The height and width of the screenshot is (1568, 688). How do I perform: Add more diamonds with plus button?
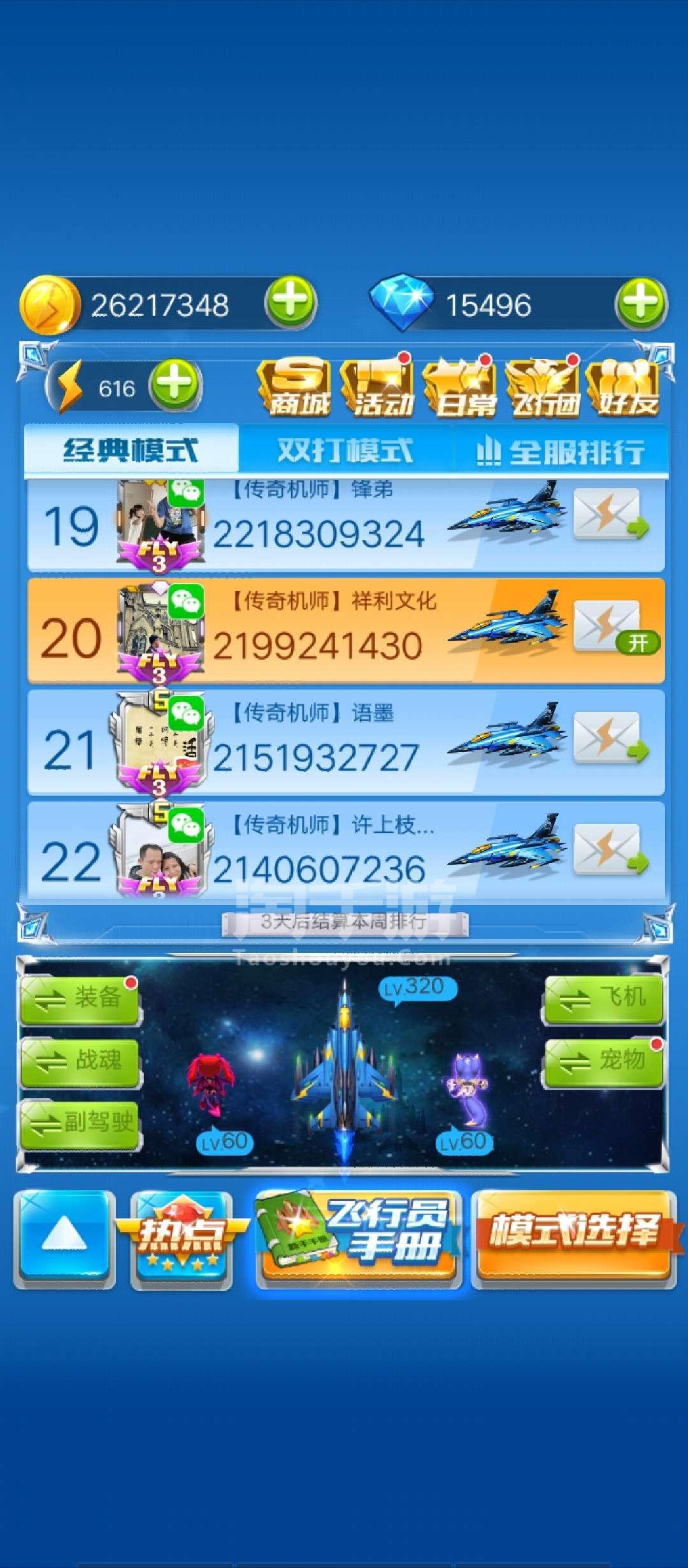pyautogui.click(x=640, y=303)
